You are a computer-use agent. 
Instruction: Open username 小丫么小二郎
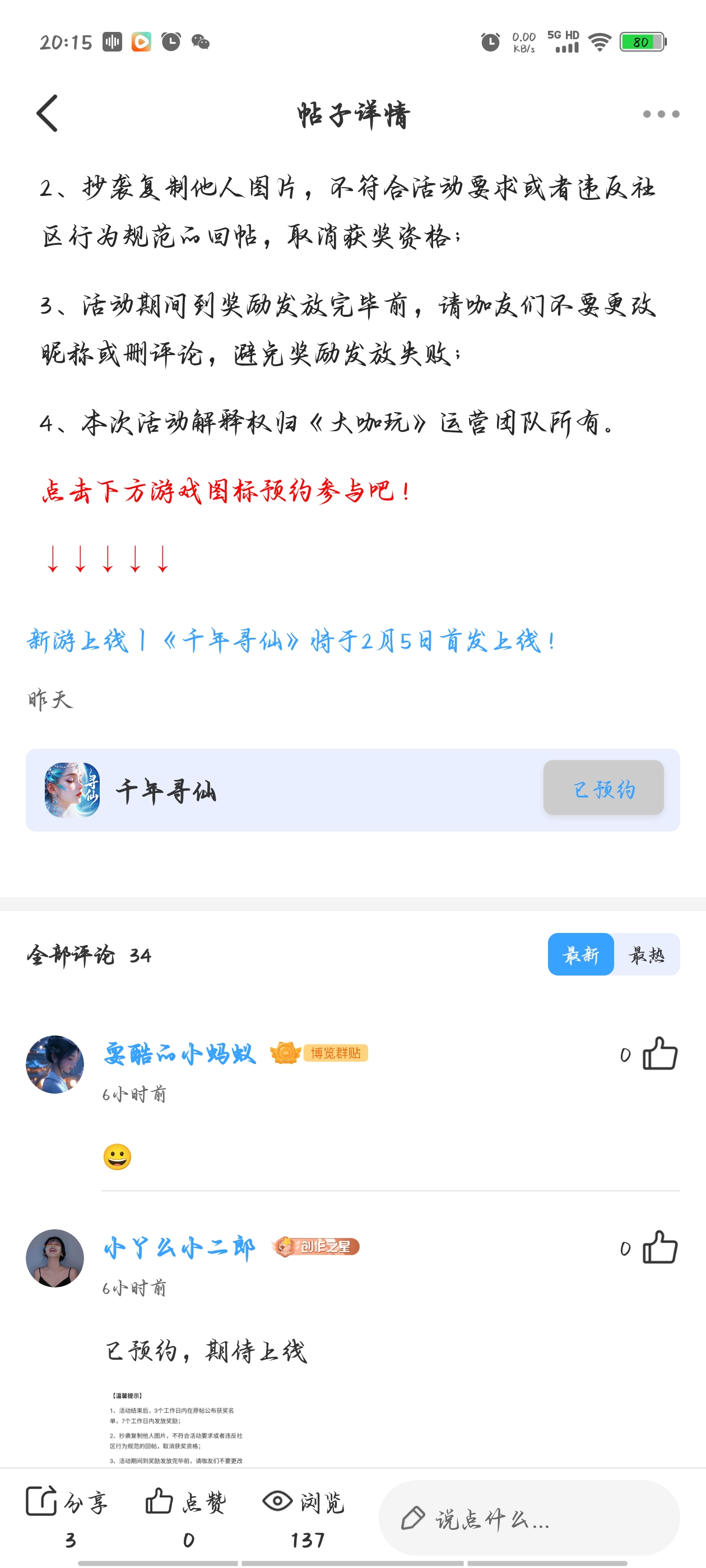click(x=179, y=1247)
